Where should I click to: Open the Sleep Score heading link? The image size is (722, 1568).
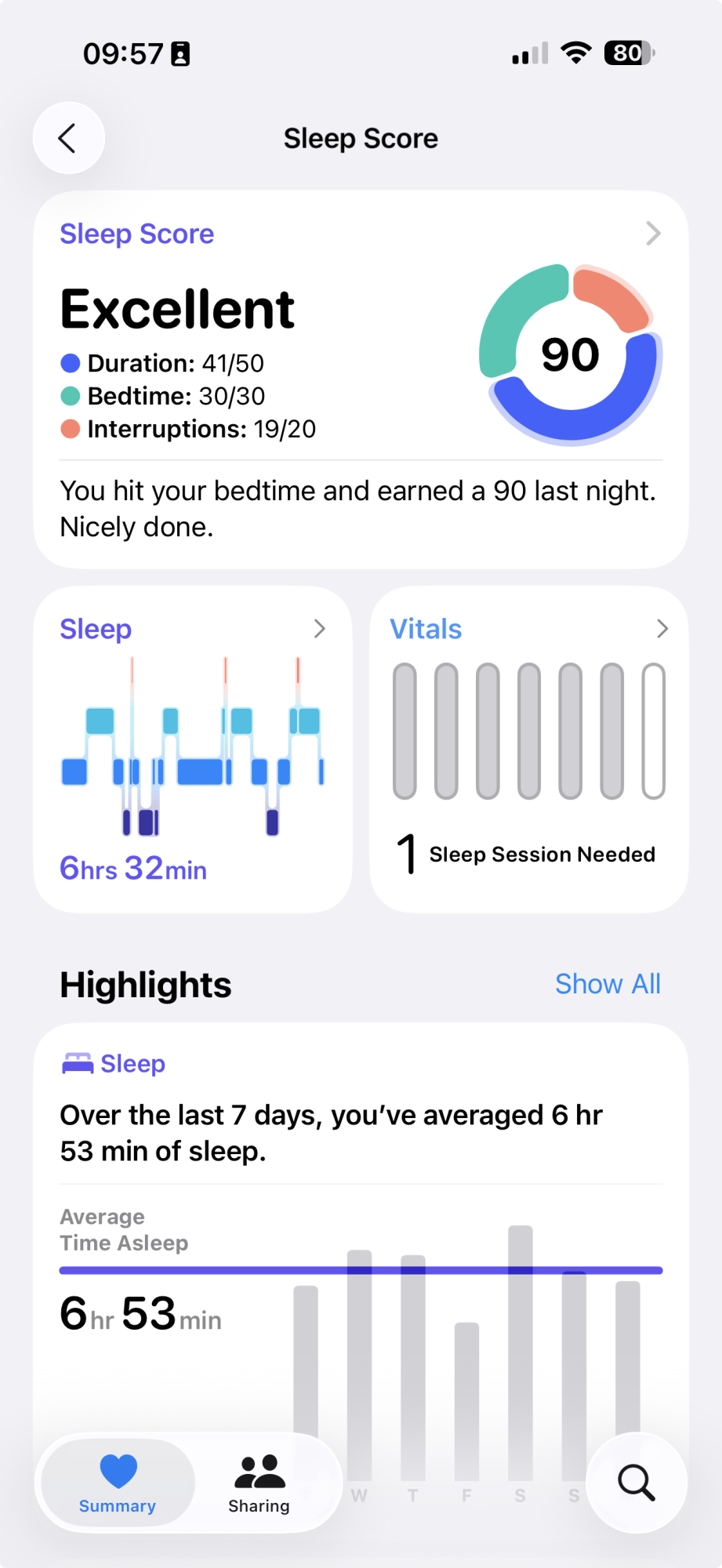136,233
